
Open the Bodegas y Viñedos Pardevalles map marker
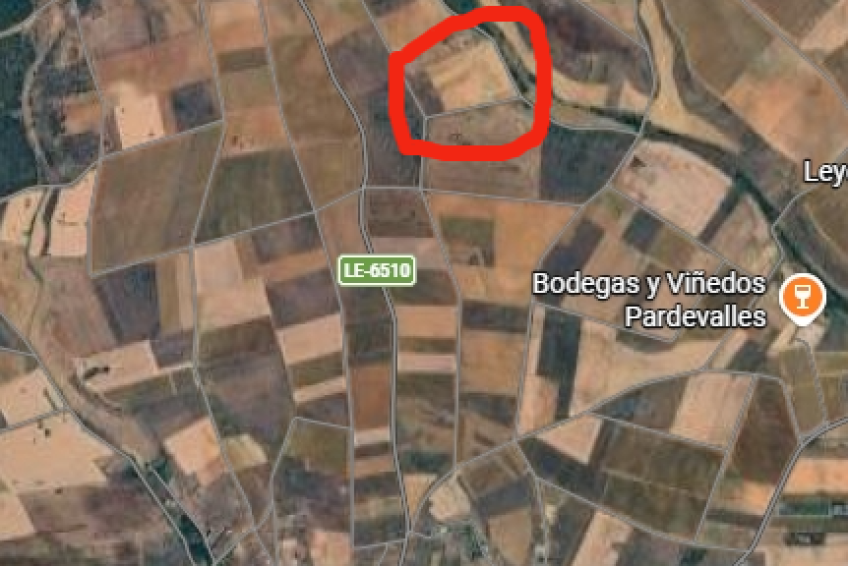pos(802,297)
